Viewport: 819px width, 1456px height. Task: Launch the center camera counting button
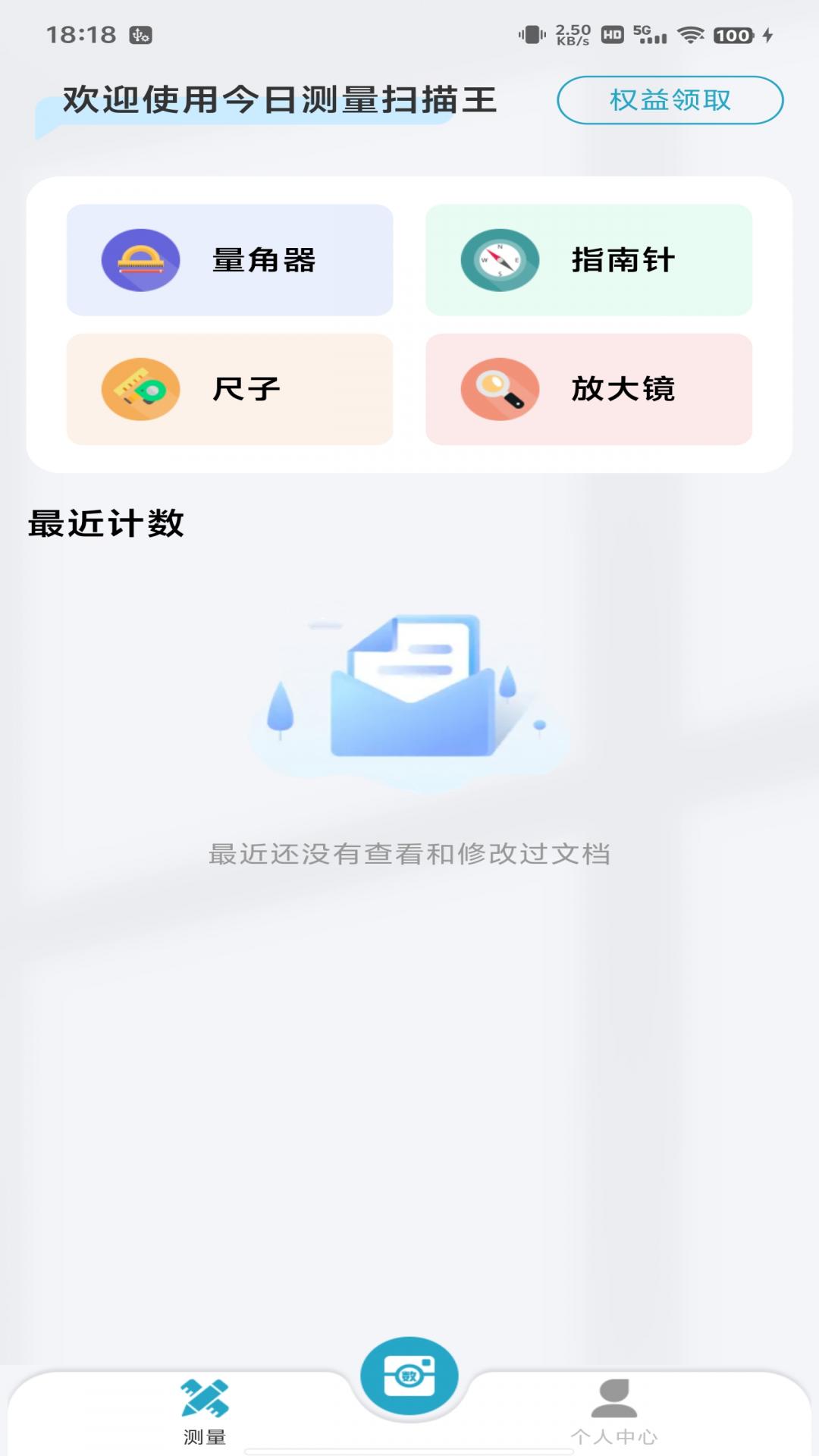click(409, 1375)
